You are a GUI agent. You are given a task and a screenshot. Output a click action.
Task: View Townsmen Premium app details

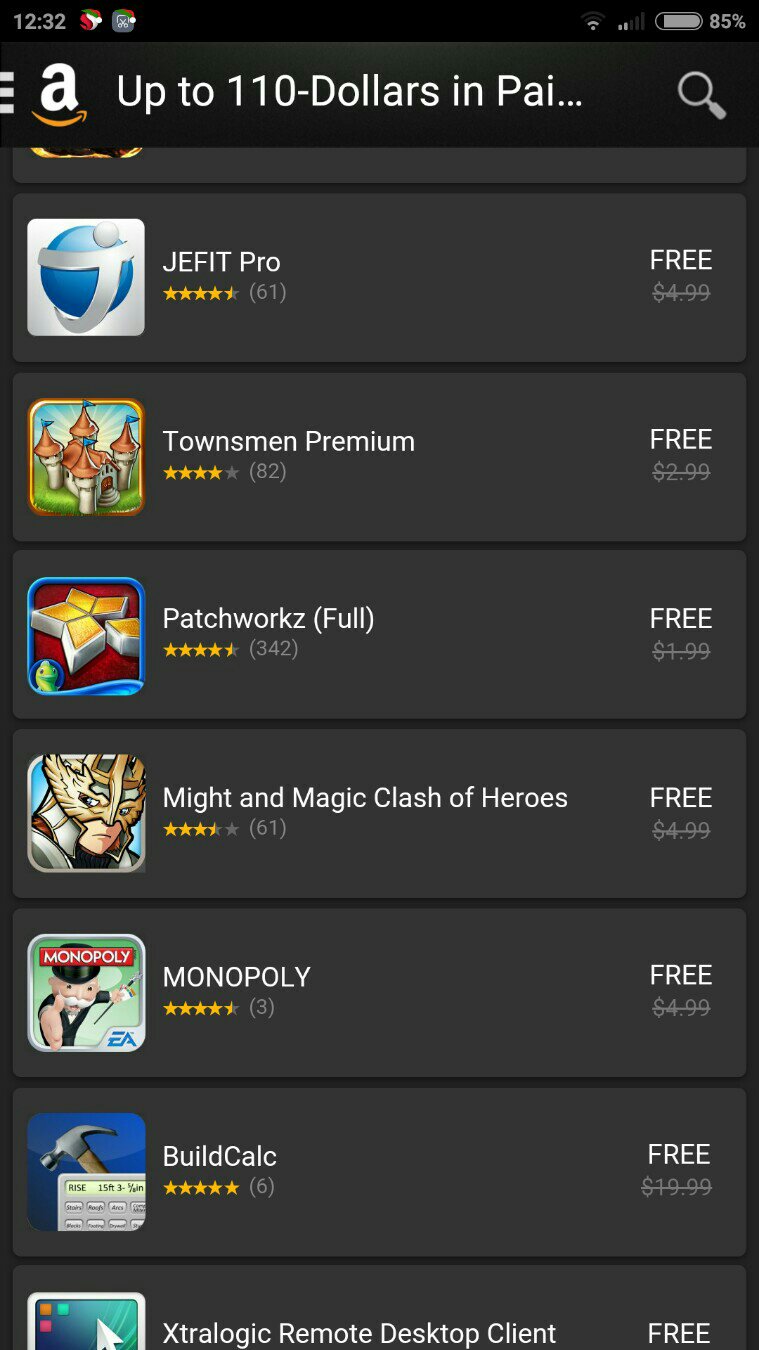point(379,457)
